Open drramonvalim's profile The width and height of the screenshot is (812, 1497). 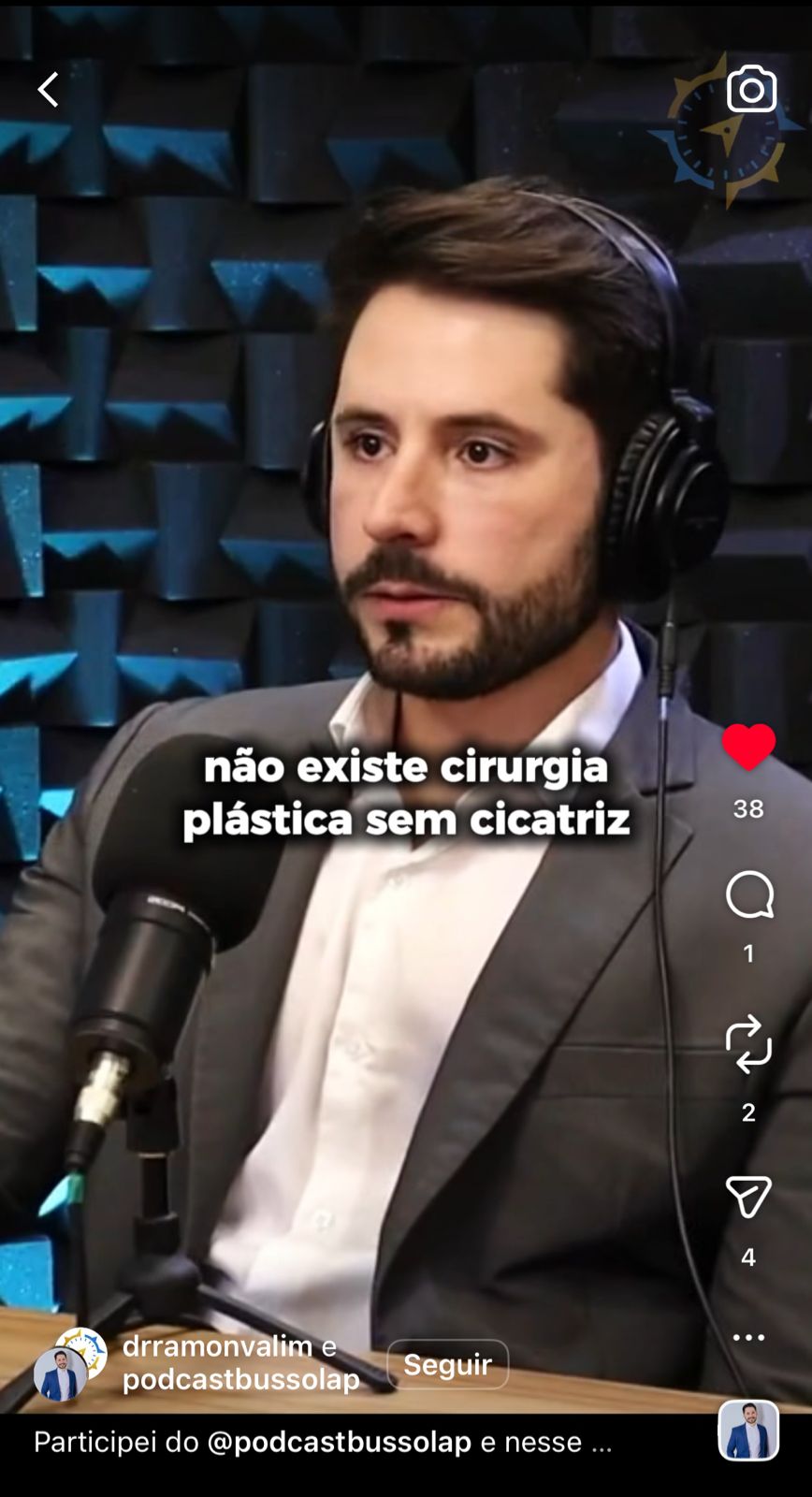click(217, 1346)
